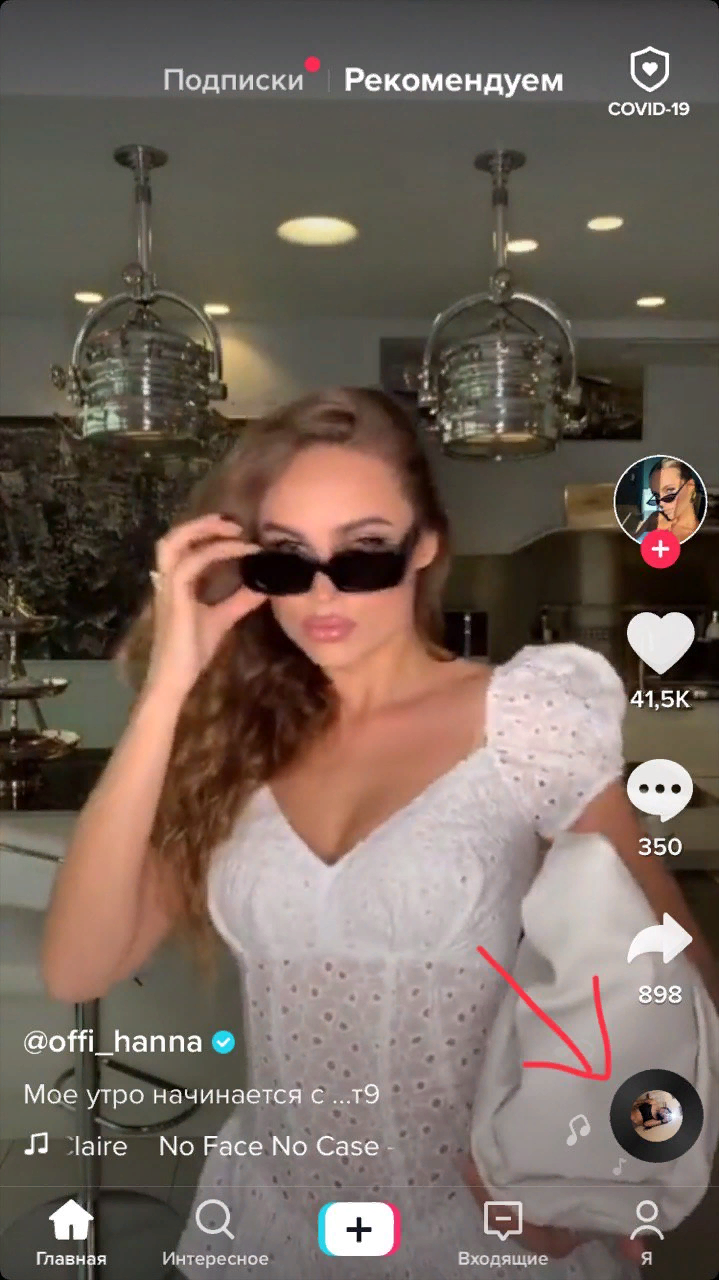This screenshot has width=719, height=1280.
Task: Follow the creator with the plus badge
Action: (659, 549)
